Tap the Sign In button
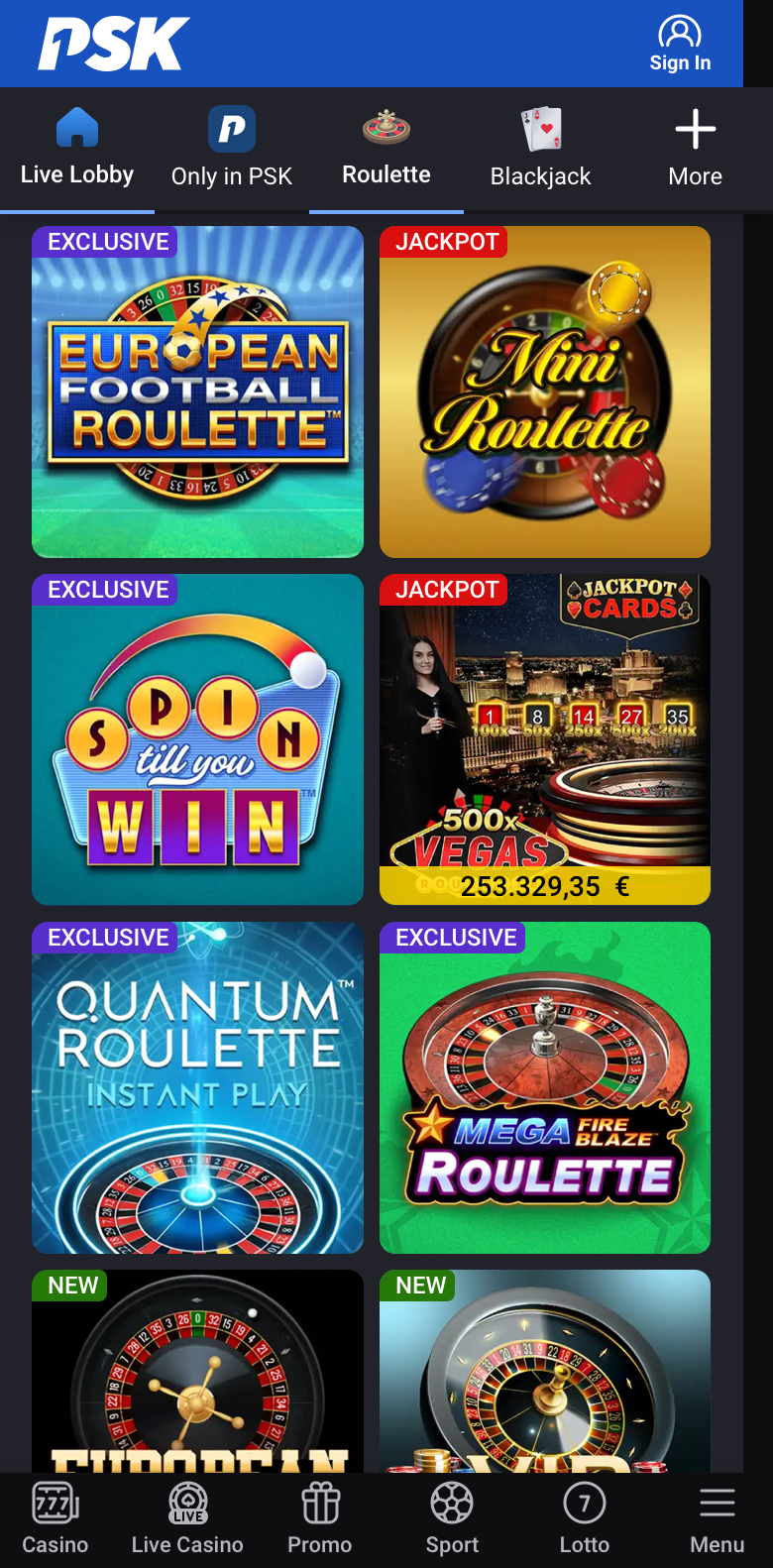Screen dimensions: 773x1568 680,45
